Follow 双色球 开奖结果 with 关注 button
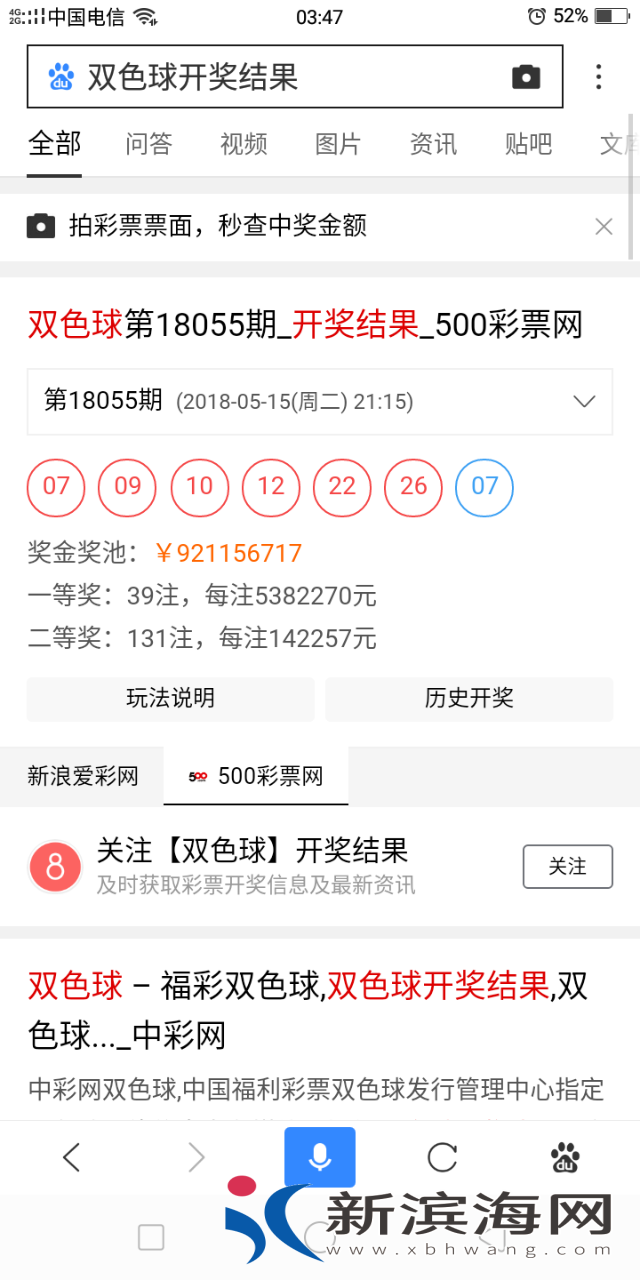 coord(567,866)
